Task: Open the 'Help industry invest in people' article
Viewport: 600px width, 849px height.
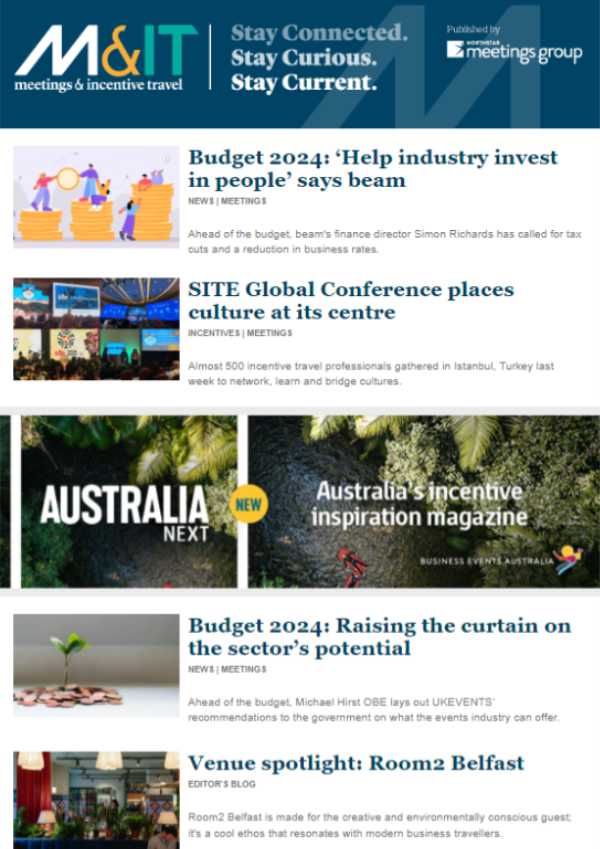Action: [372, 169]
